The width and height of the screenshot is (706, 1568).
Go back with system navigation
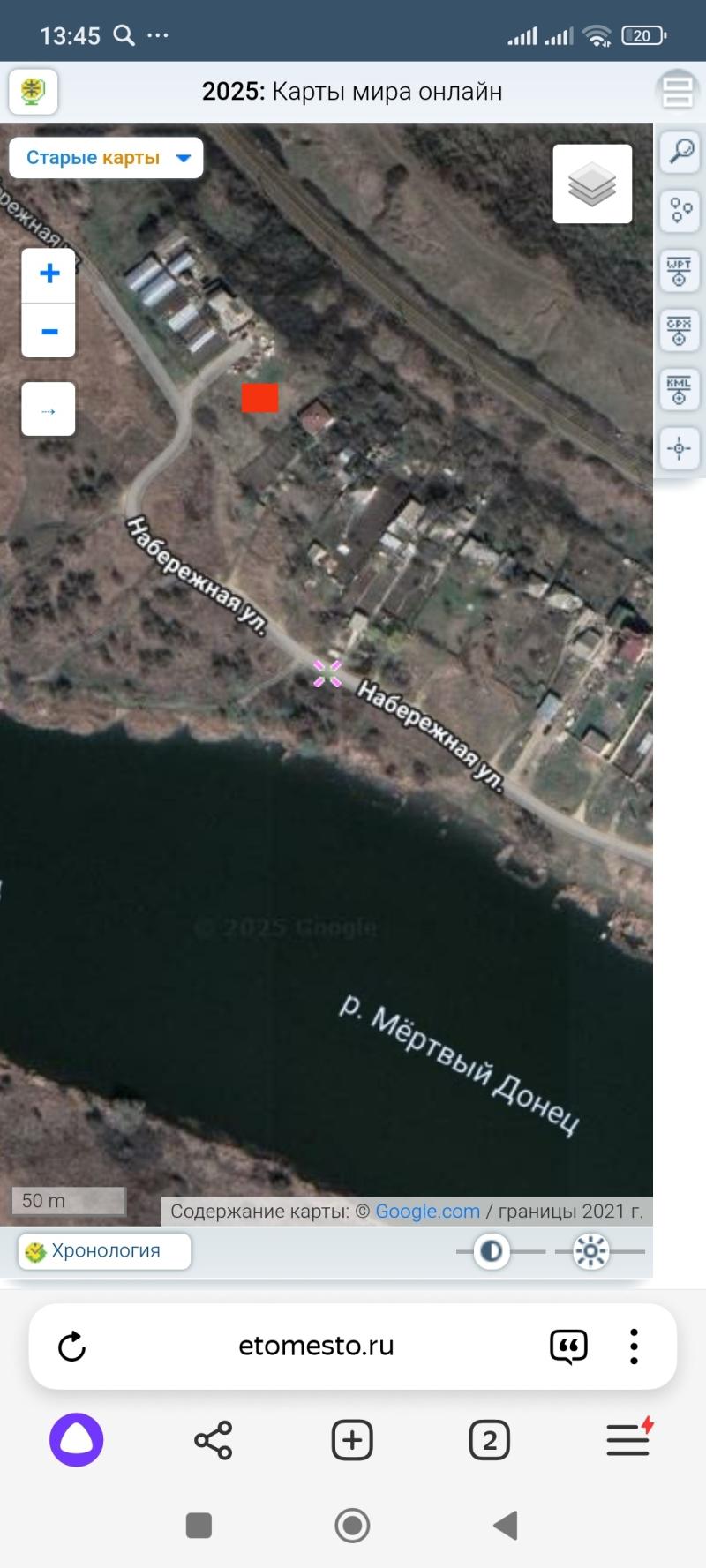tap(505, 1525)
